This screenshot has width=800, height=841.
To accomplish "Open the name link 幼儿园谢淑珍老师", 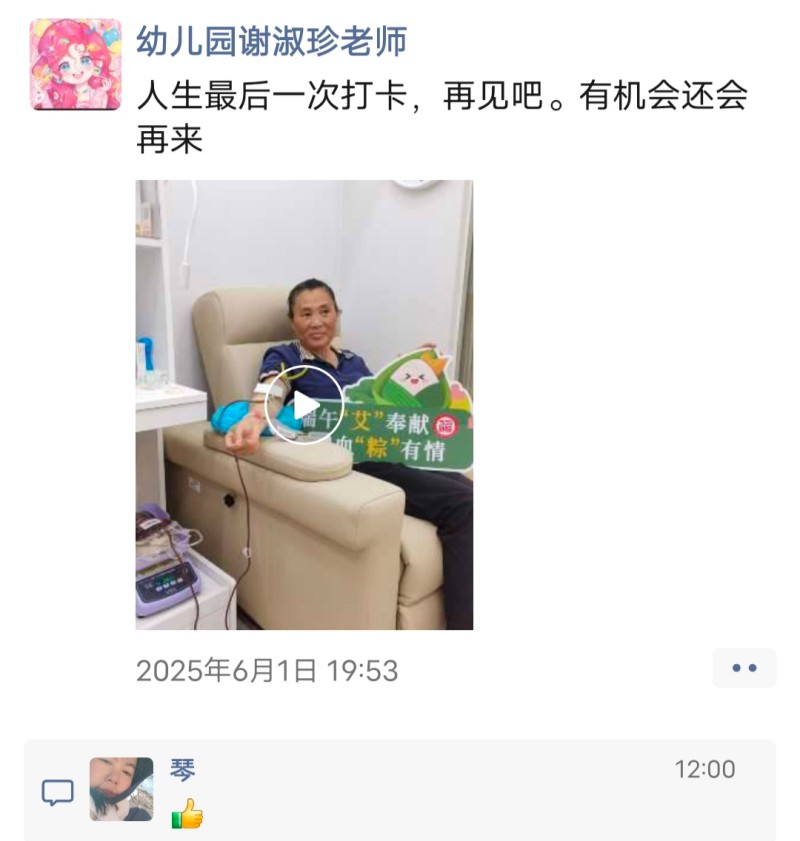I will pyautogui.click(x=271, y=41).
